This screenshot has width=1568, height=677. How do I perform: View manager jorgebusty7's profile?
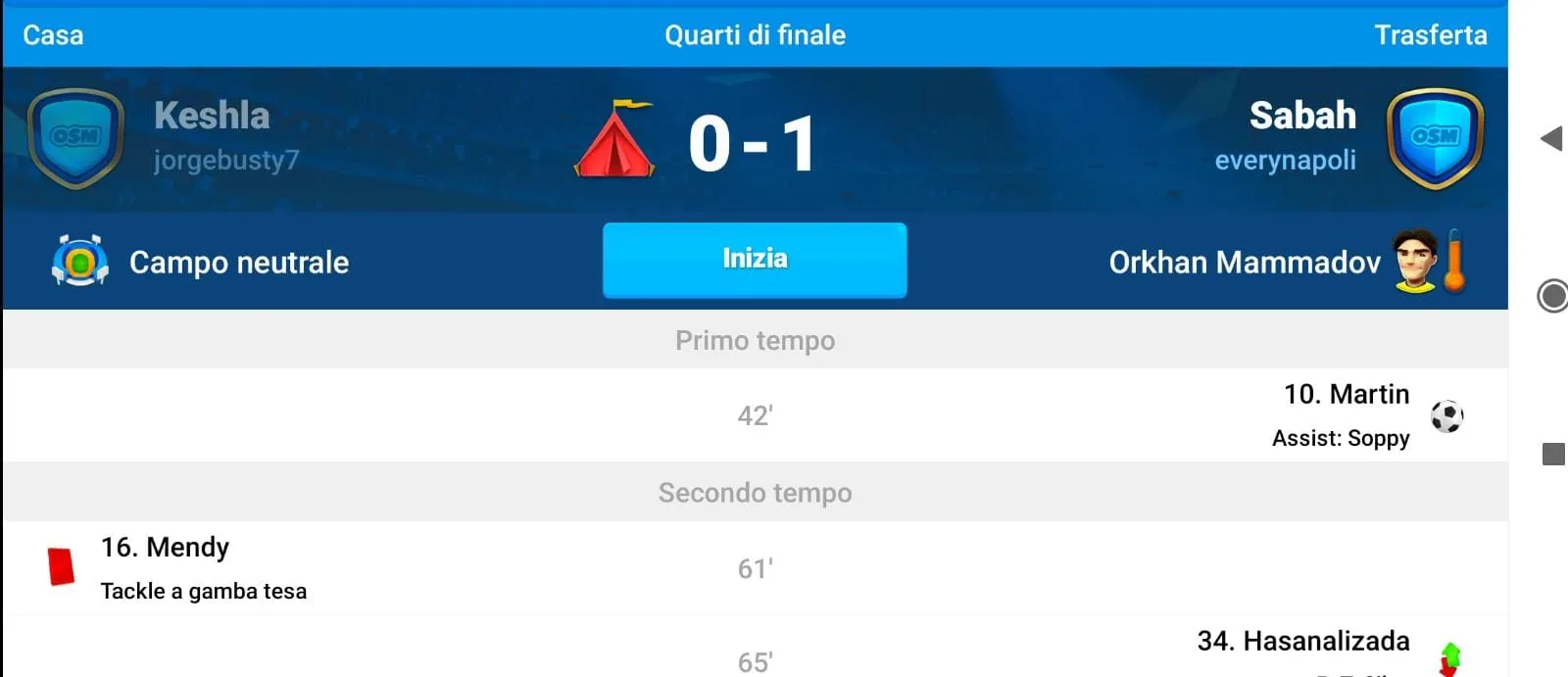226,160
